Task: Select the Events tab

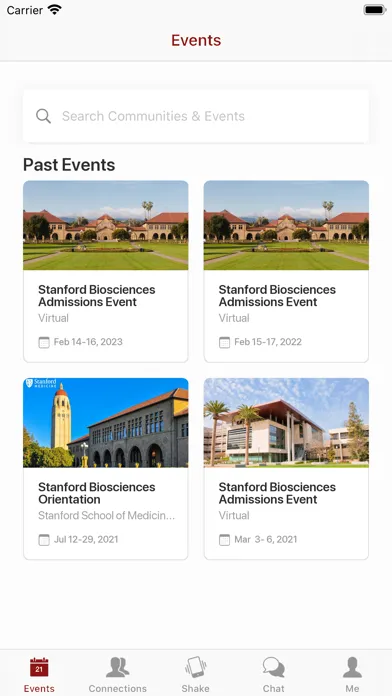Action: [x=39, y=674]
